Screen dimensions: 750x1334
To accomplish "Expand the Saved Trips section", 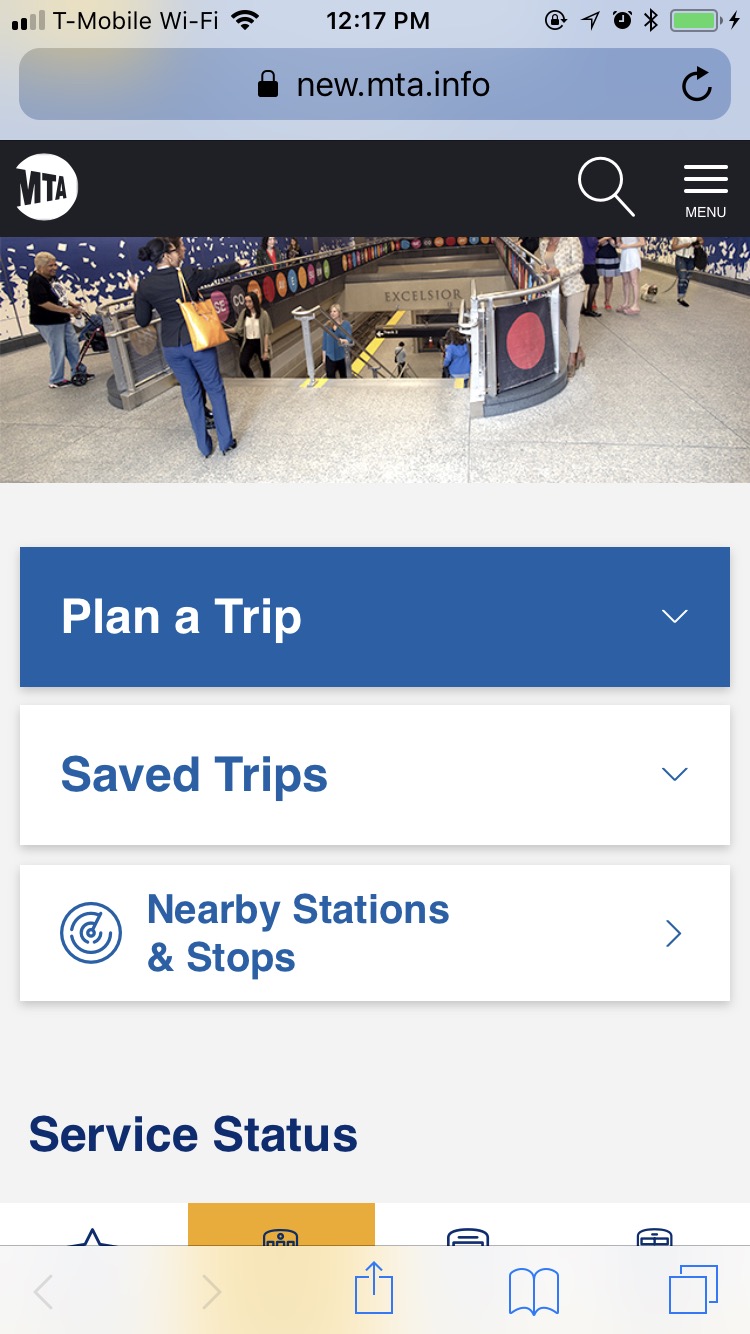I will click(375, 775).
